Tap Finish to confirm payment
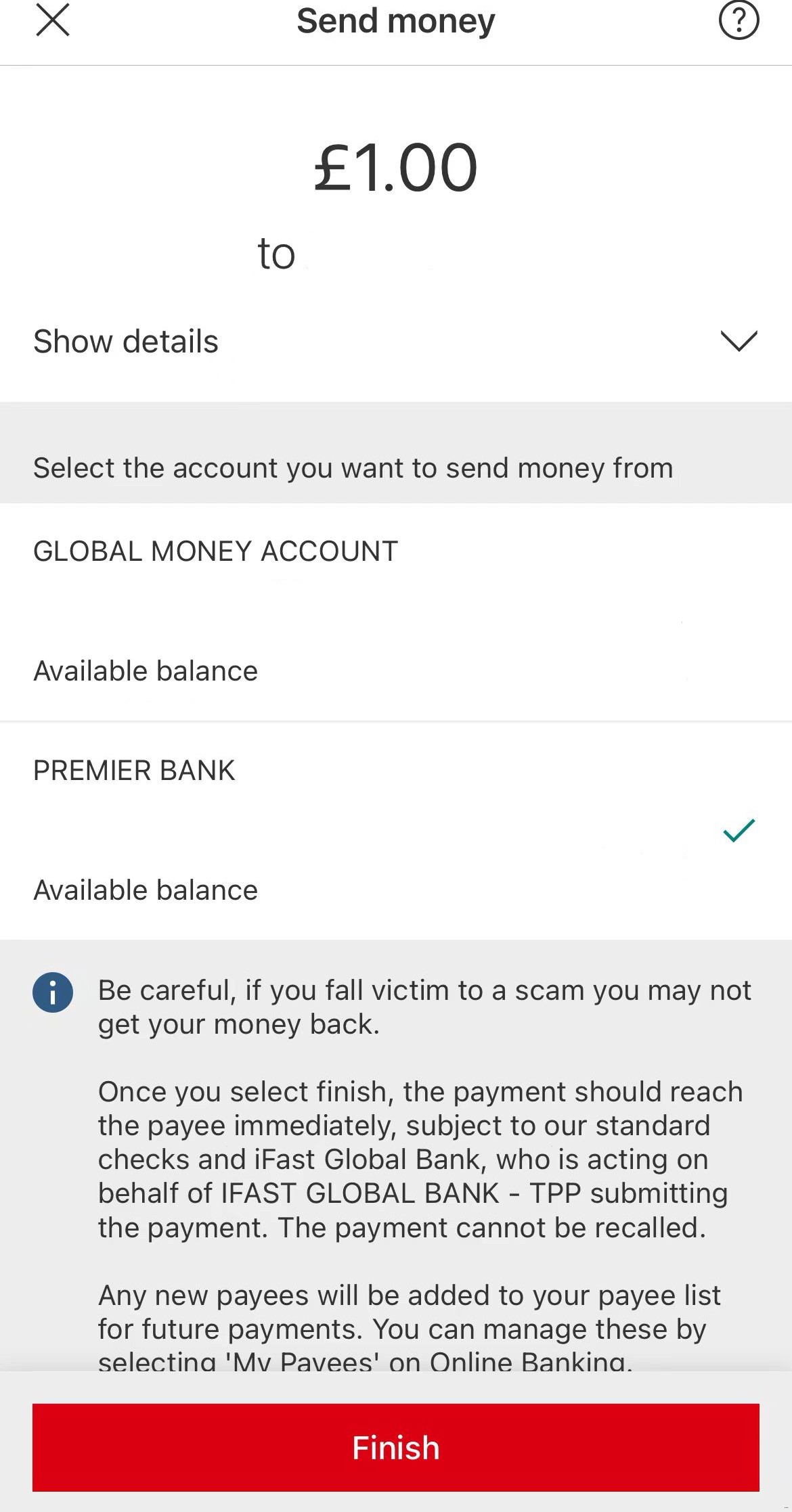This screenshot has height=1512, width=792. pos(395,1447)
